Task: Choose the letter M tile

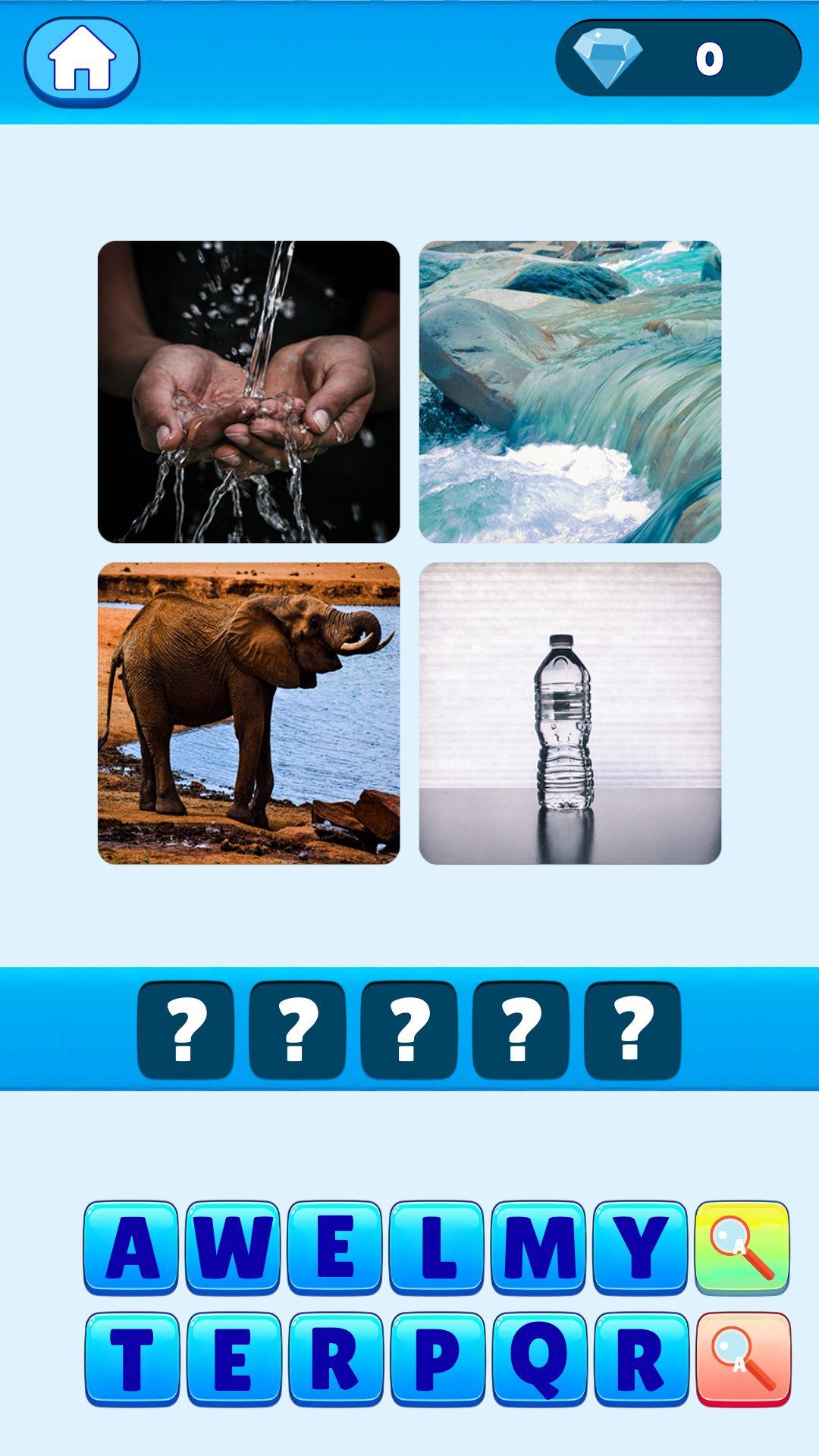Action: 538,1247
